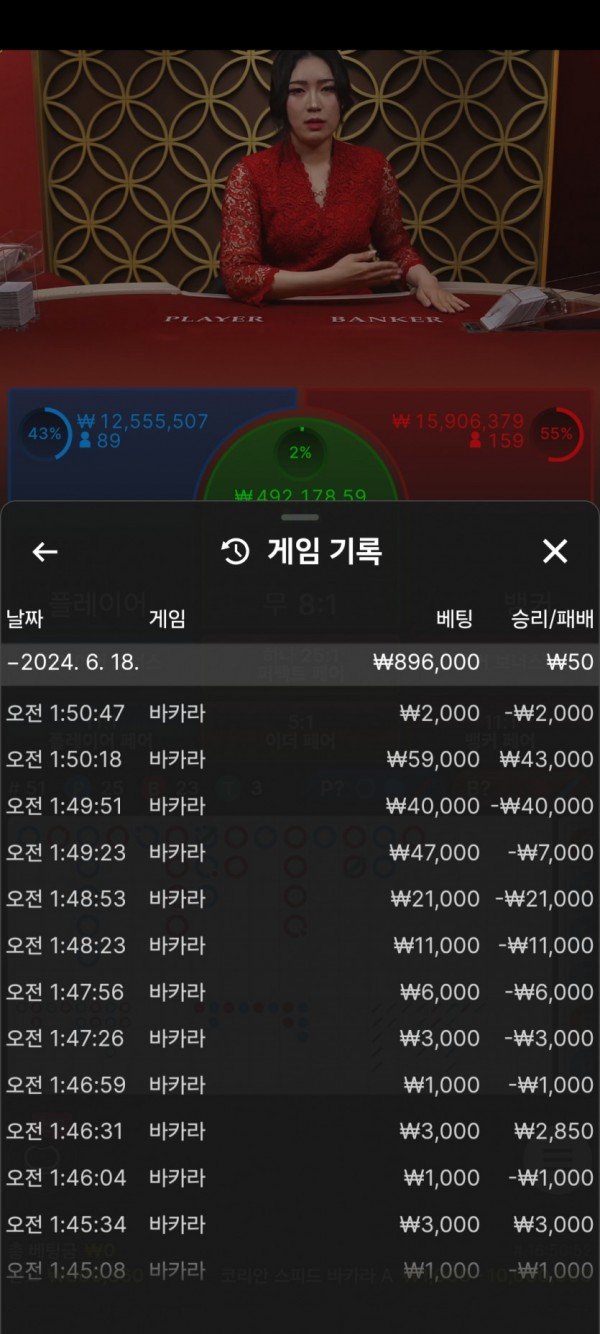
Task: View the 오전 1:46:31 winning round
Action: 300,1131
